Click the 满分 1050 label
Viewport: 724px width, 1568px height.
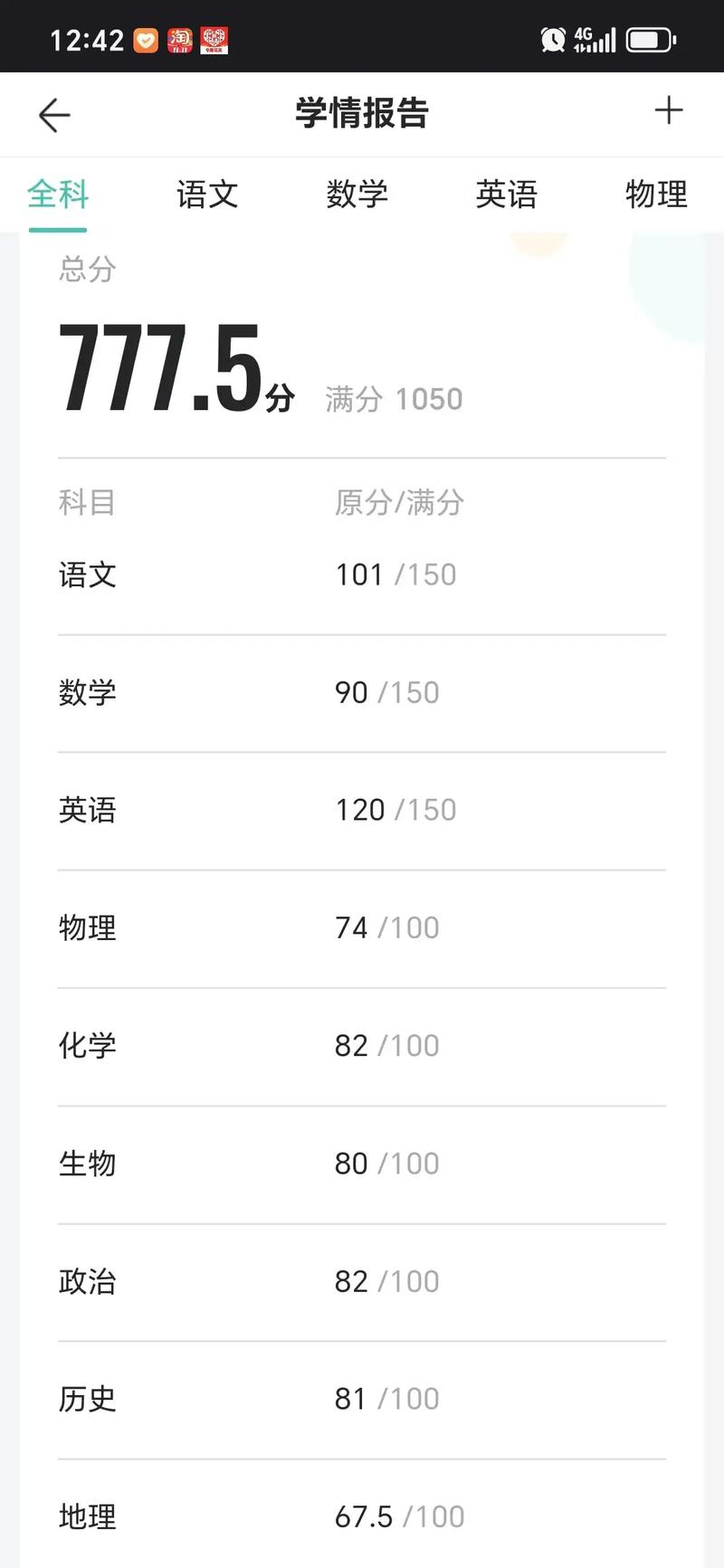[x=395, y=396]
